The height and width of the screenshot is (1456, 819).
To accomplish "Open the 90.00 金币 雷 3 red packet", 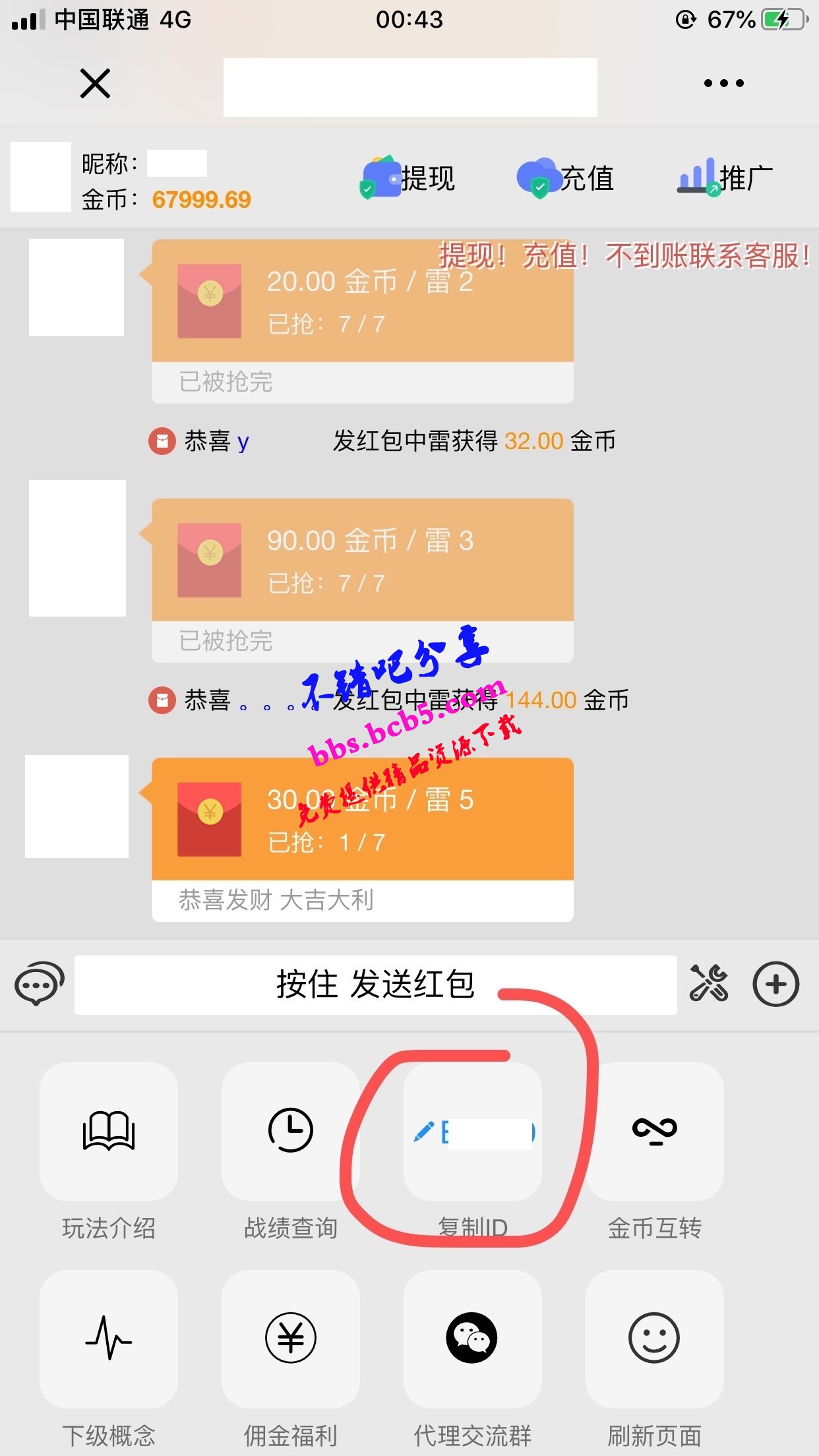I will 362,561.
